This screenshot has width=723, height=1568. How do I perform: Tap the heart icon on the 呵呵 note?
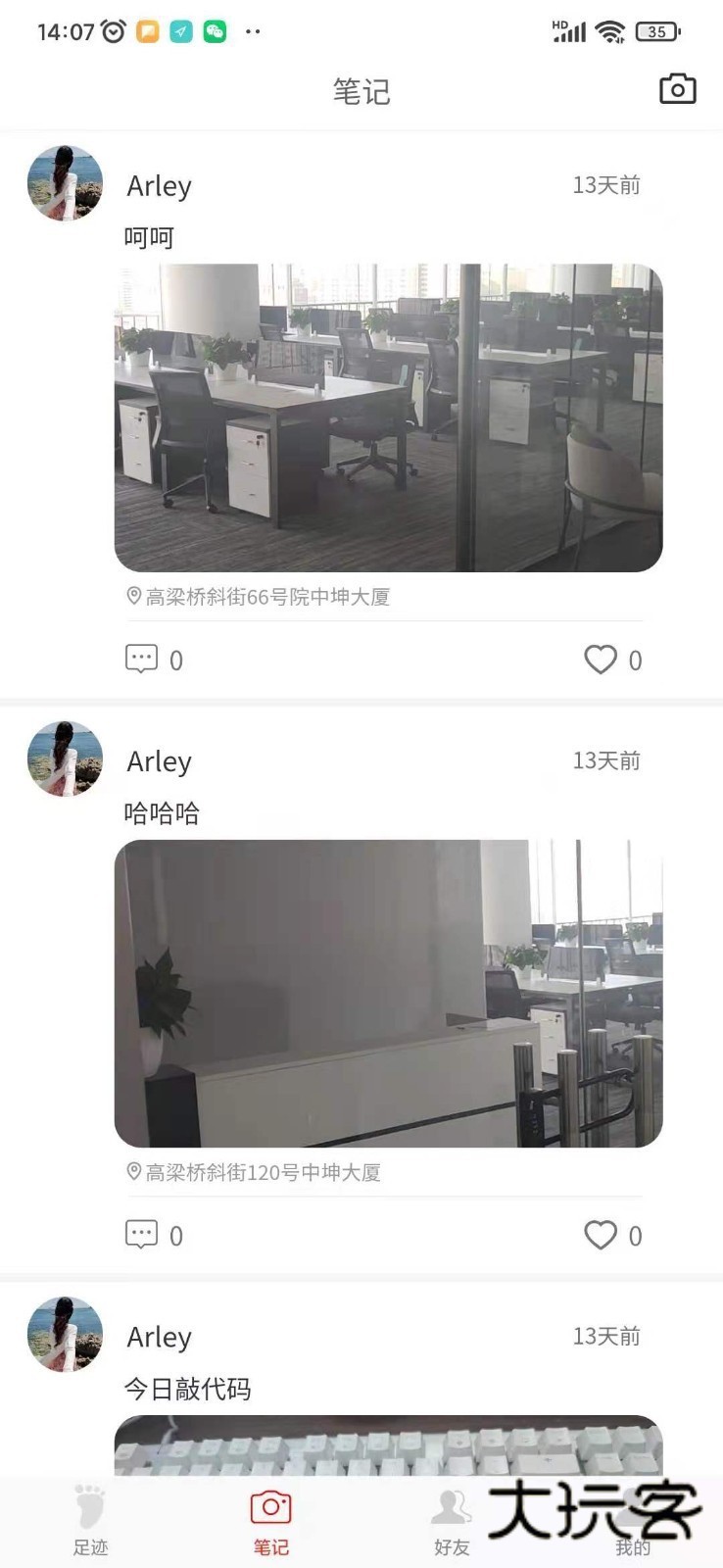(x=600, y=660)
